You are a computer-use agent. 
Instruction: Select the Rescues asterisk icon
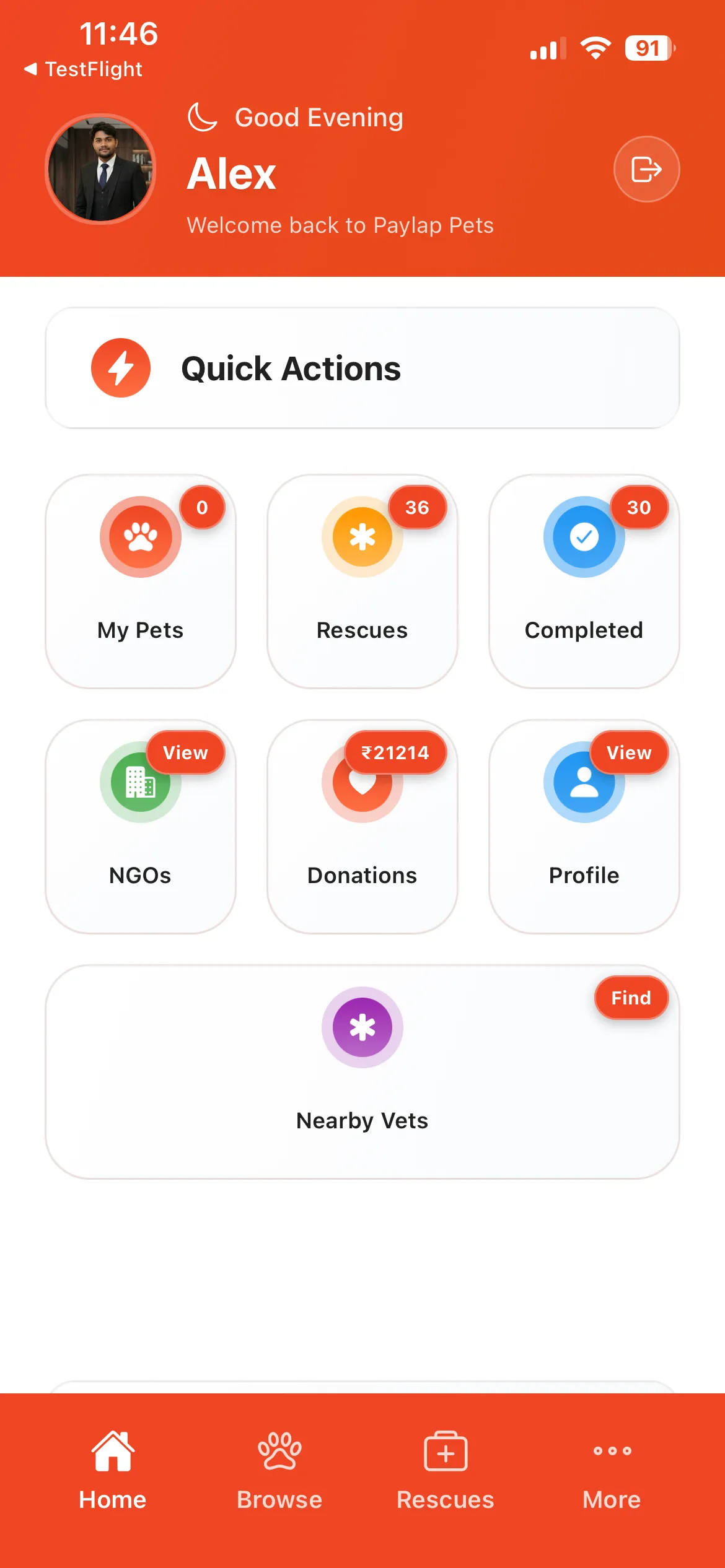(x=362, y=537)
